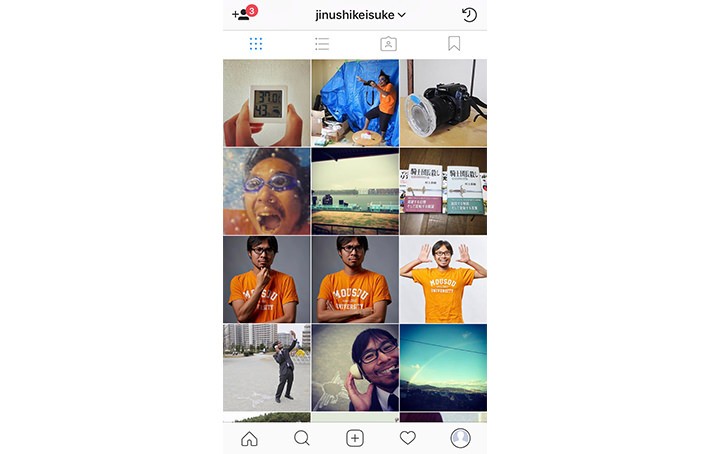710x454 pixels.
Task: Go to the home feed
Action: 249,438
